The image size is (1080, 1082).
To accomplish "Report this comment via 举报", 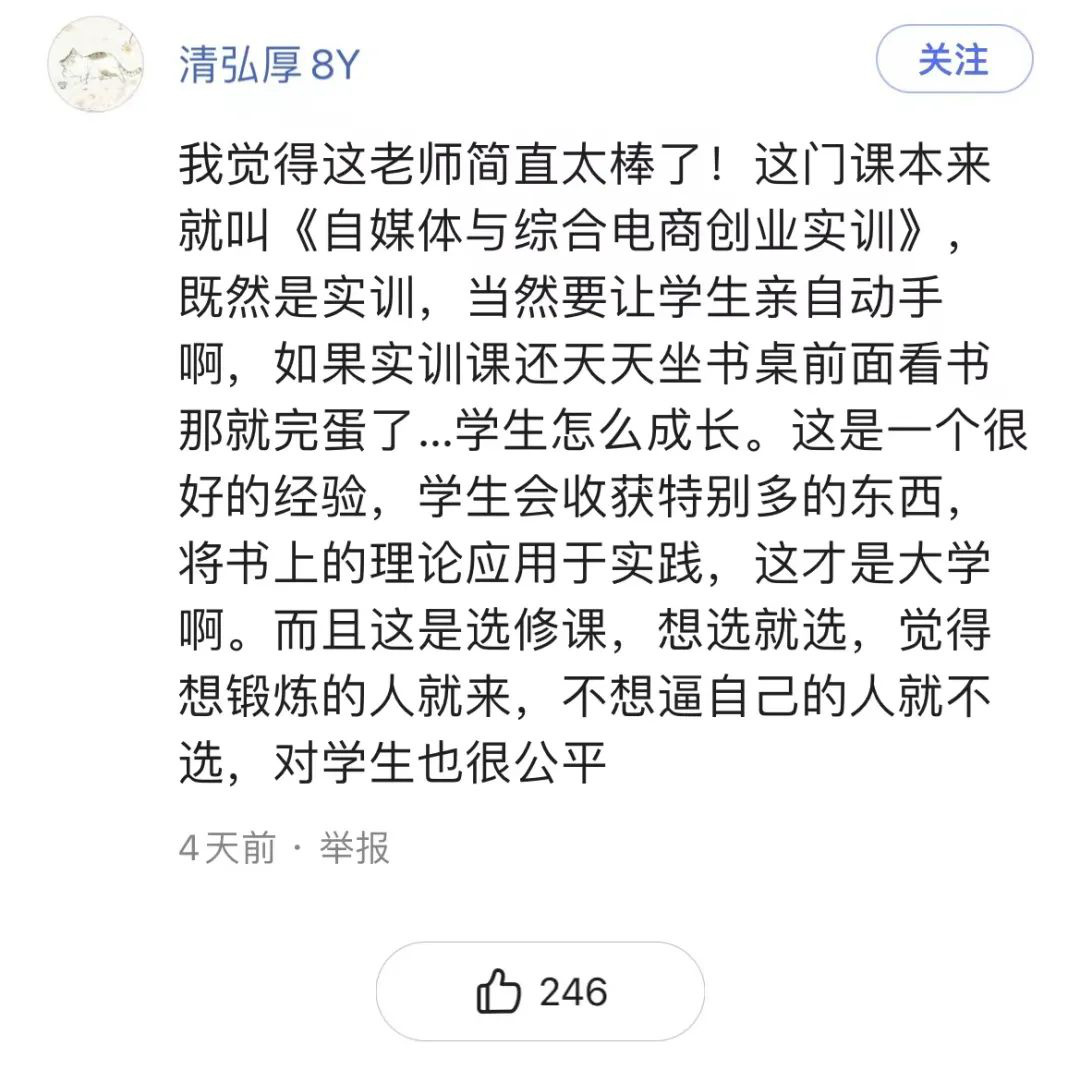I will click(354, 848).
